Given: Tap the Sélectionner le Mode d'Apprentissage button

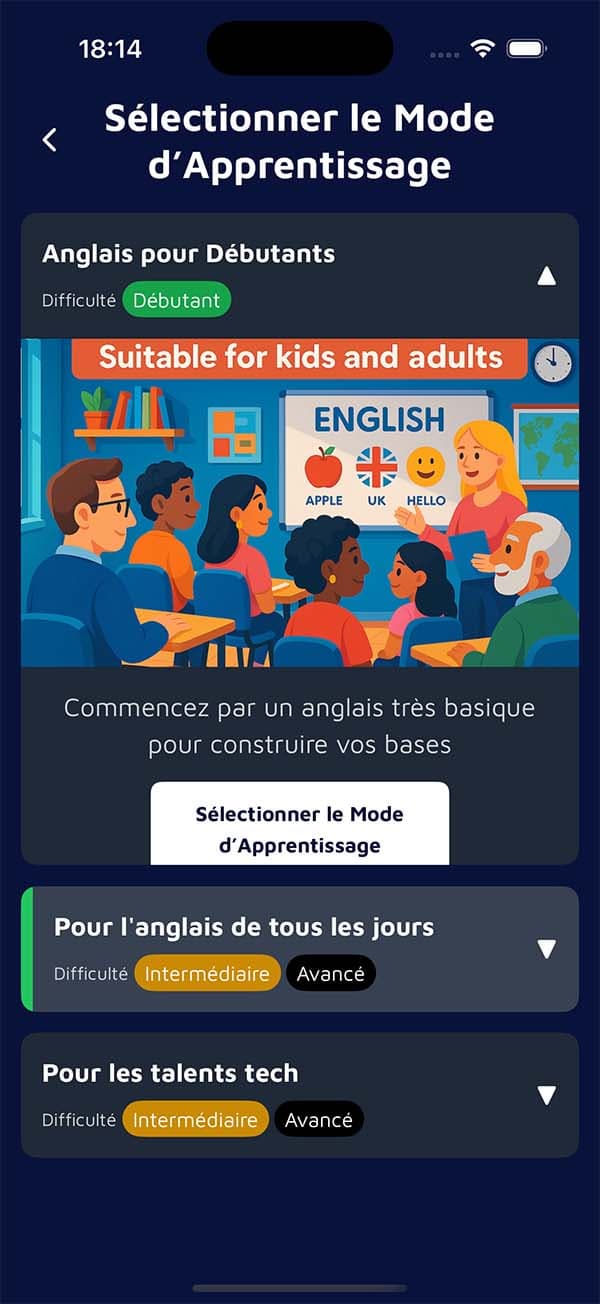Looking at the screenshot, I should (x=300, y=826).
